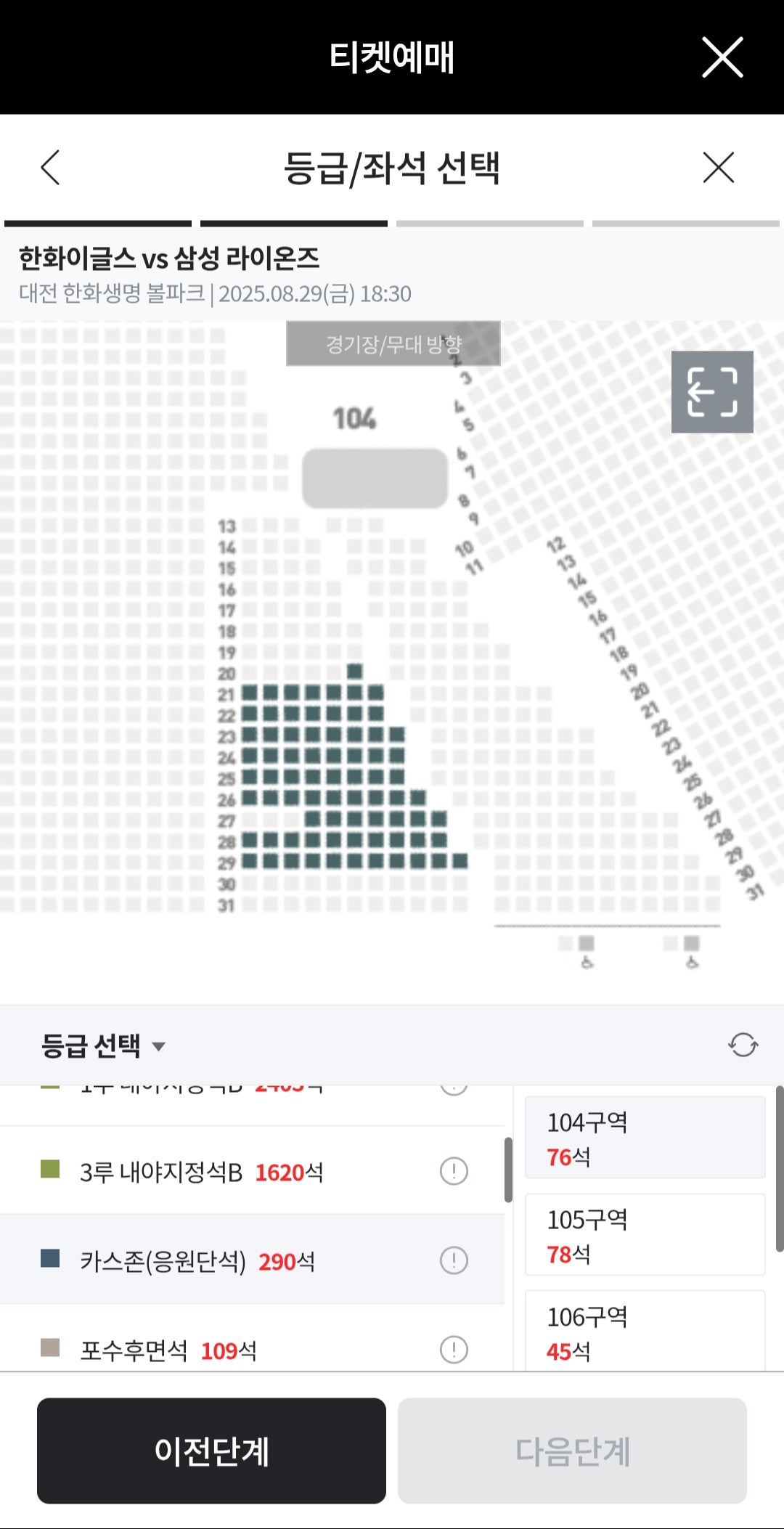Expand the 등급 선택 dropdown
Viewport: 784px width, 1529px height.
click(104, 1045)
